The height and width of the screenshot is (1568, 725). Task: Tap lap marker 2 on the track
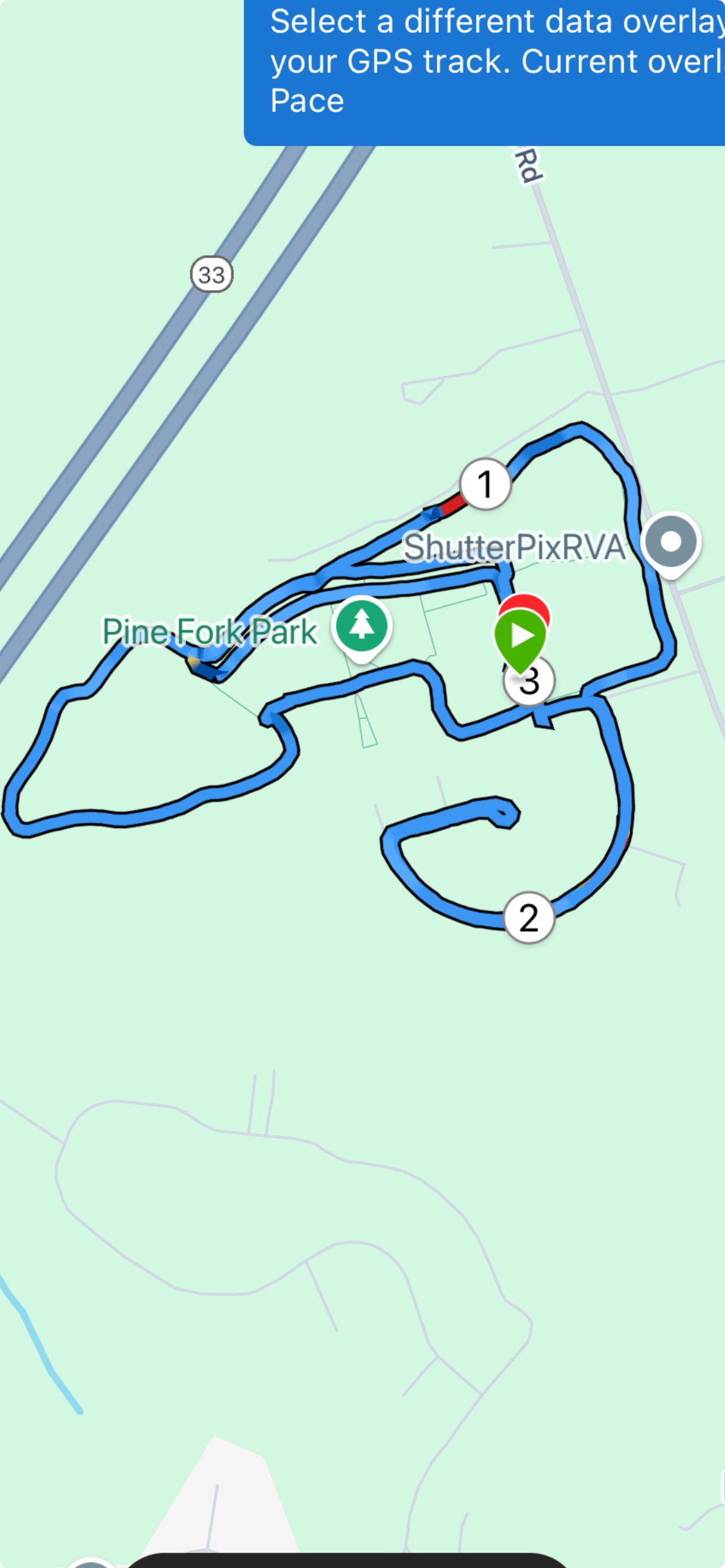(529, 918)
